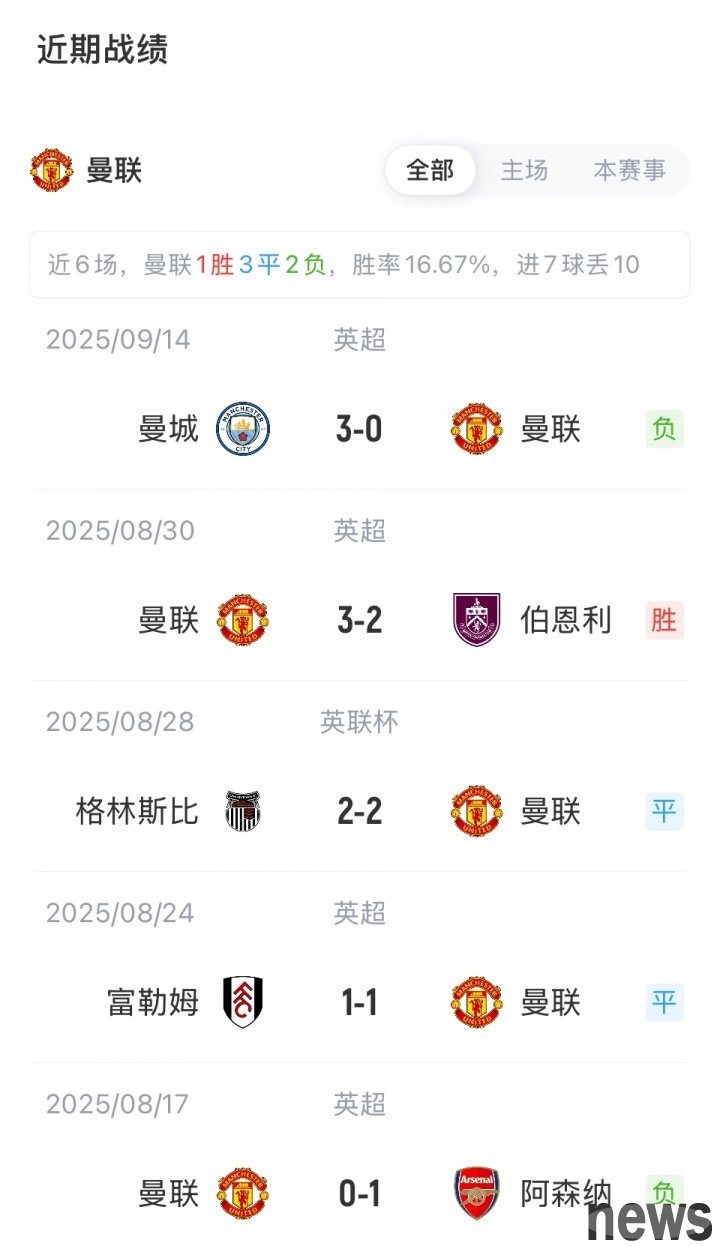The image size is (720, 1246).
Task: Select the 全部 filter tab
Action: pos(430,170)
